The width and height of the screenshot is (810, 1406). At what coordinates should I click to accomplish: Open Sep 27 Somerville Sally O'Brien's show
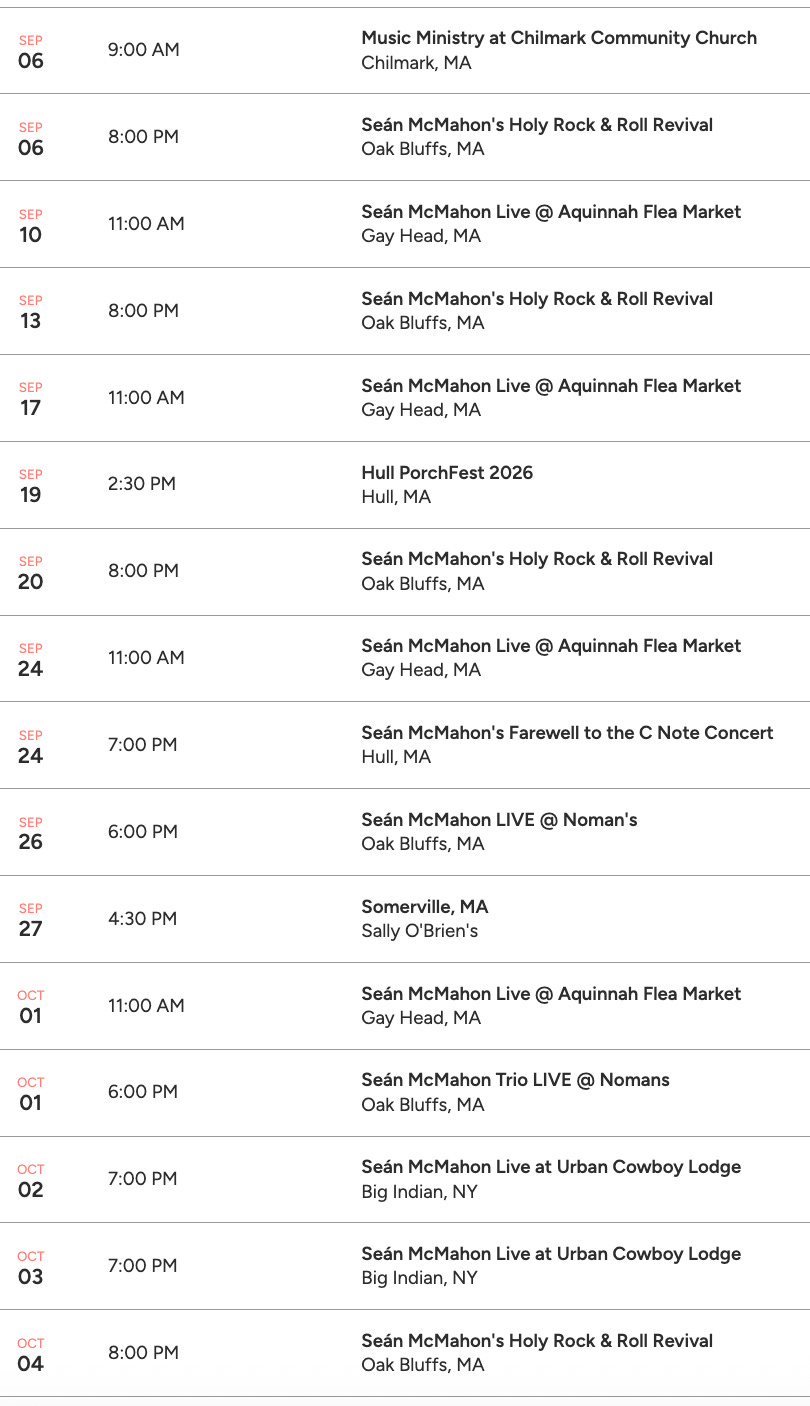tap(405, 919)
